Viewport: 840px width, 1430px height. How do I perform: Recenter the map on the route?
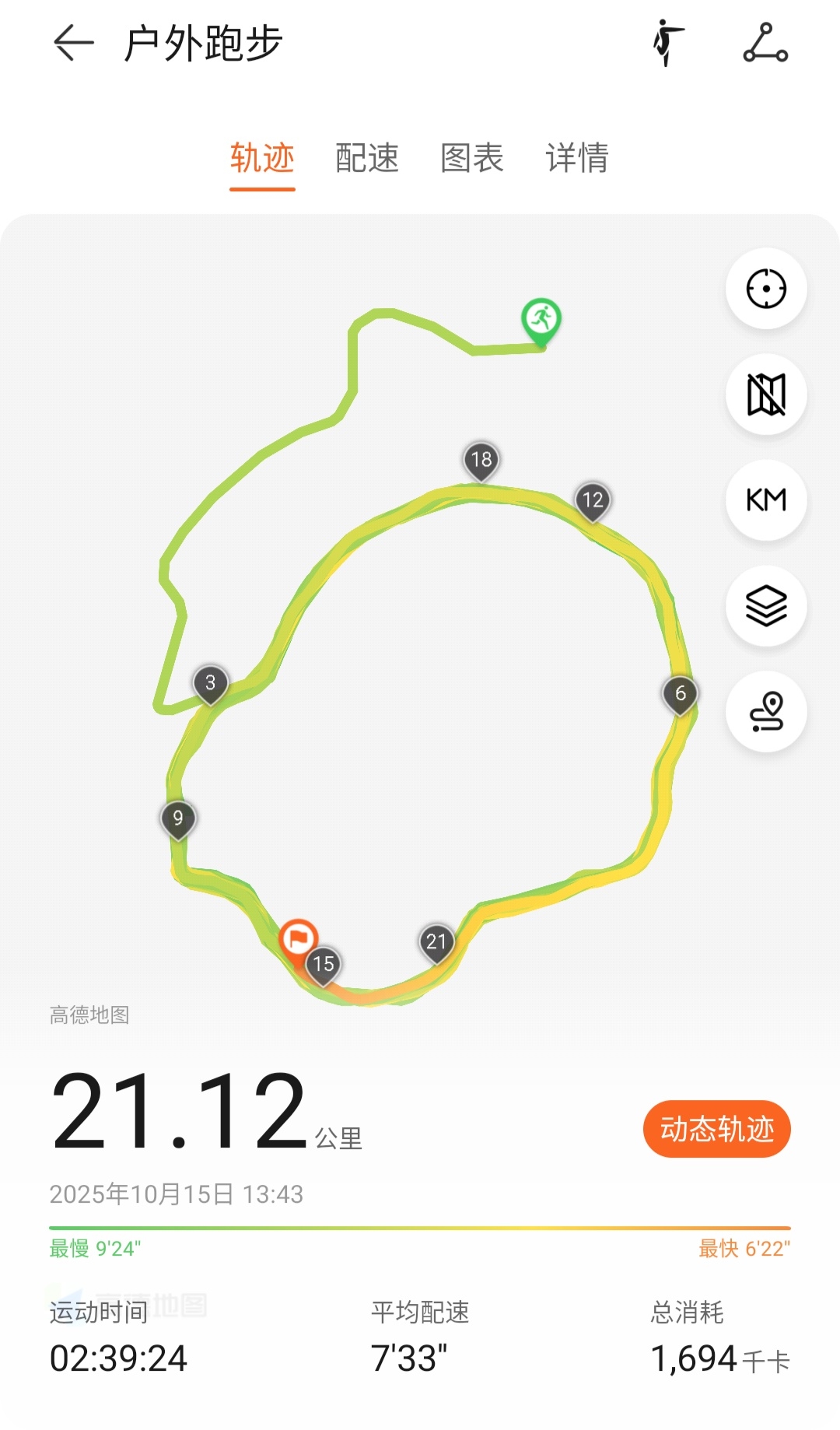pyautogui.click(x=766, y=289)
